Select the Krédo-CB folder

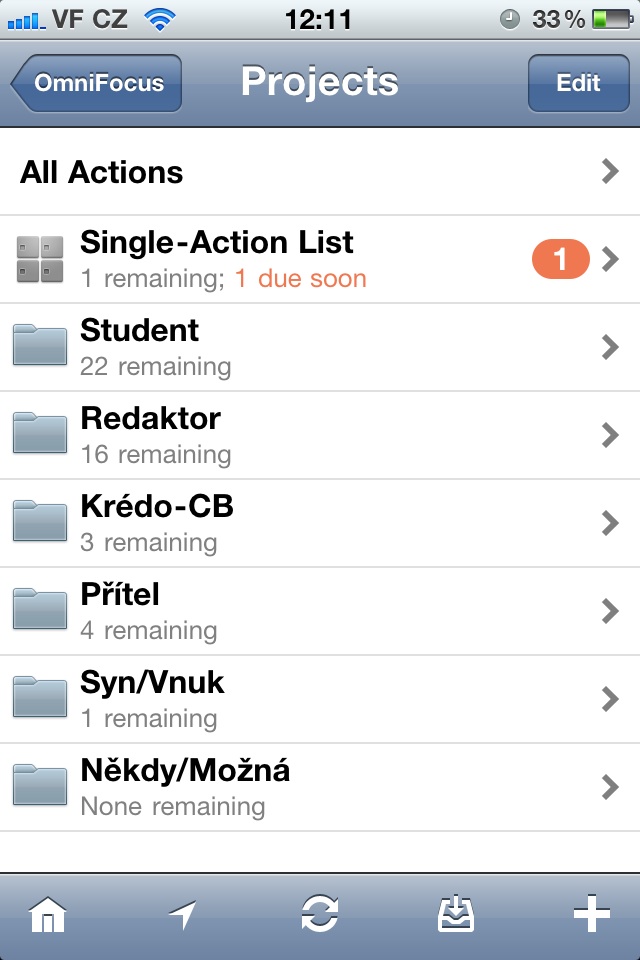coord(320,523)
